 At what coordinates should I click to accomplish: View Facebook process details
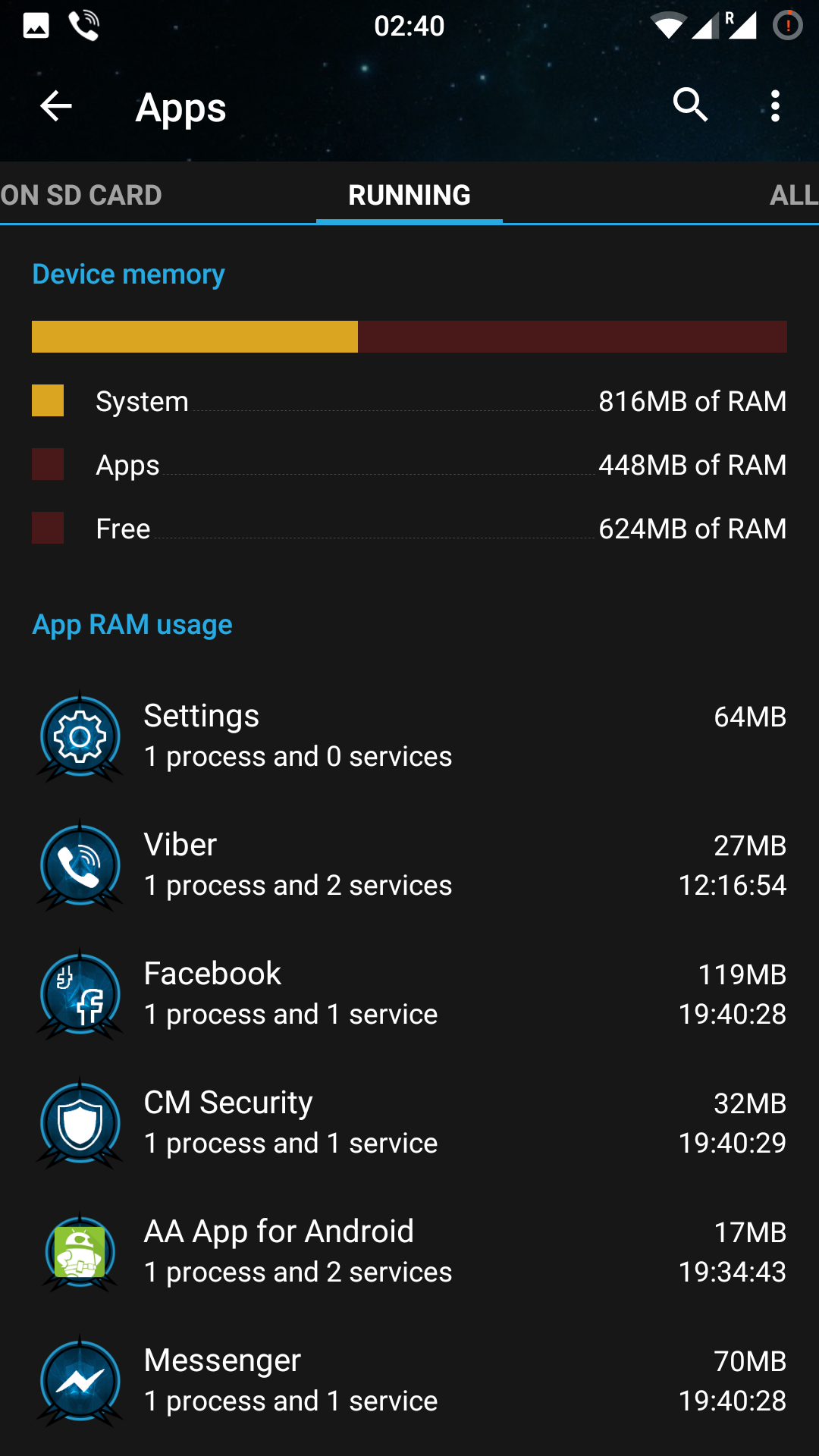[x=409, y=994]
